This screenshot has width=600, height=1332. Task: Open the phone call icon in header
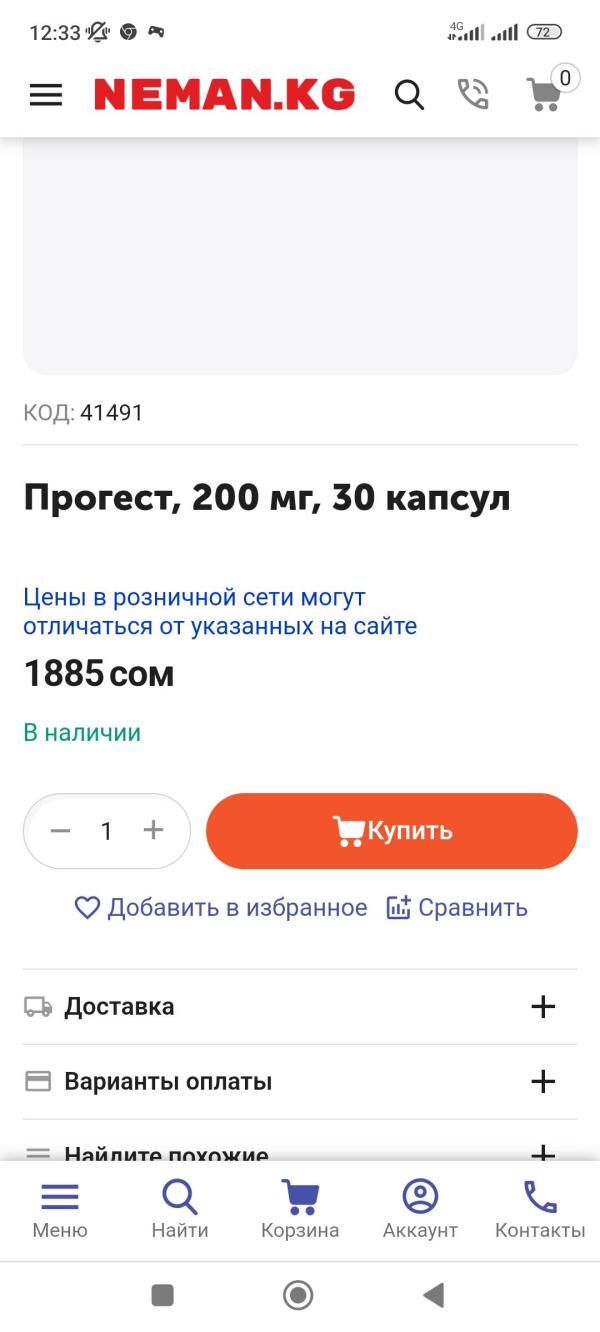[x=473, y=94]
